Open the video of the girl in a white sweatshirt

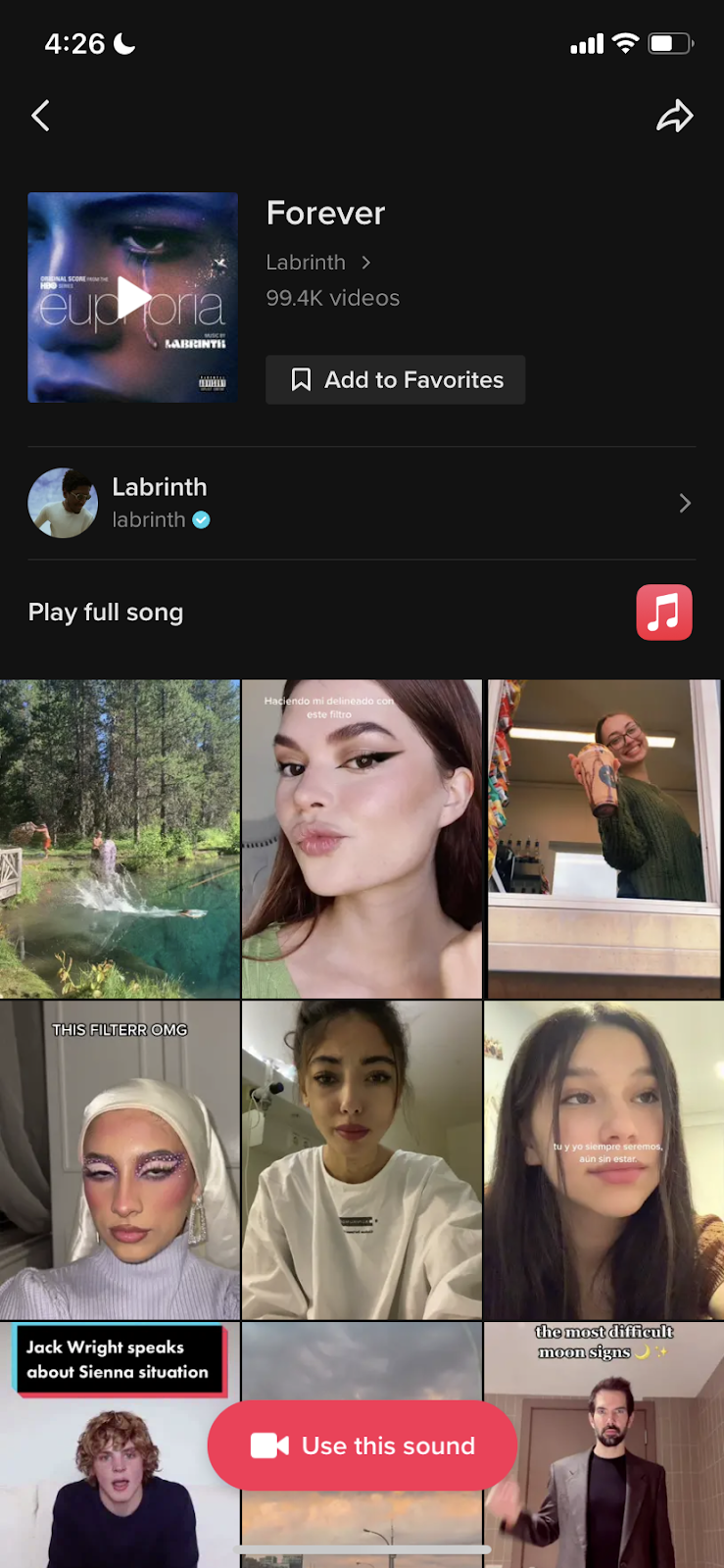pos(362,1160)
